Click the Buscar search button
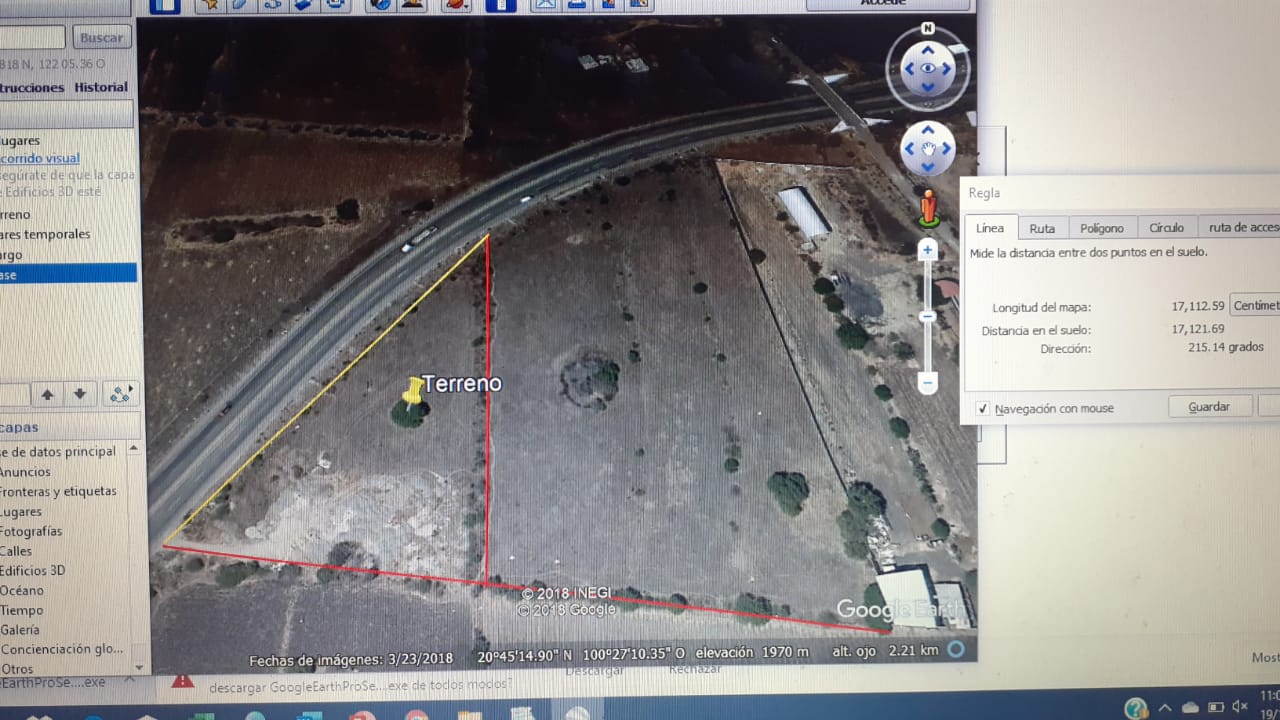Screen dimensions: 1280x720 point(101,38)
